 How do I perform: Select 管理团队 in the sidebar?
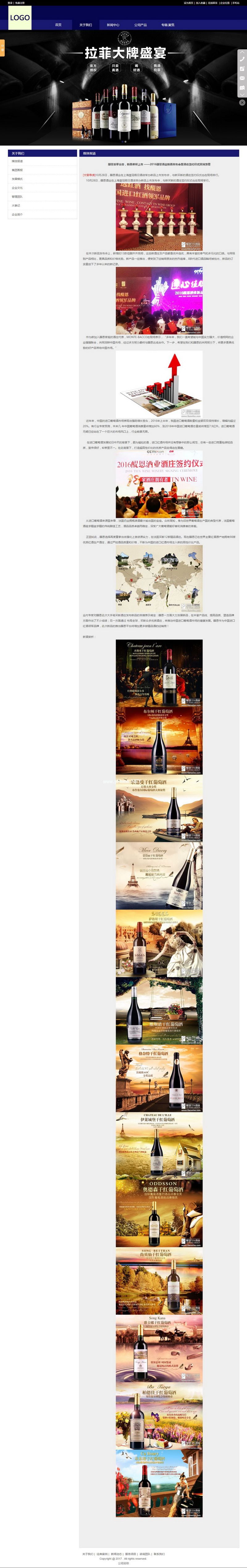pyautogui.click(x=17, y=197)
